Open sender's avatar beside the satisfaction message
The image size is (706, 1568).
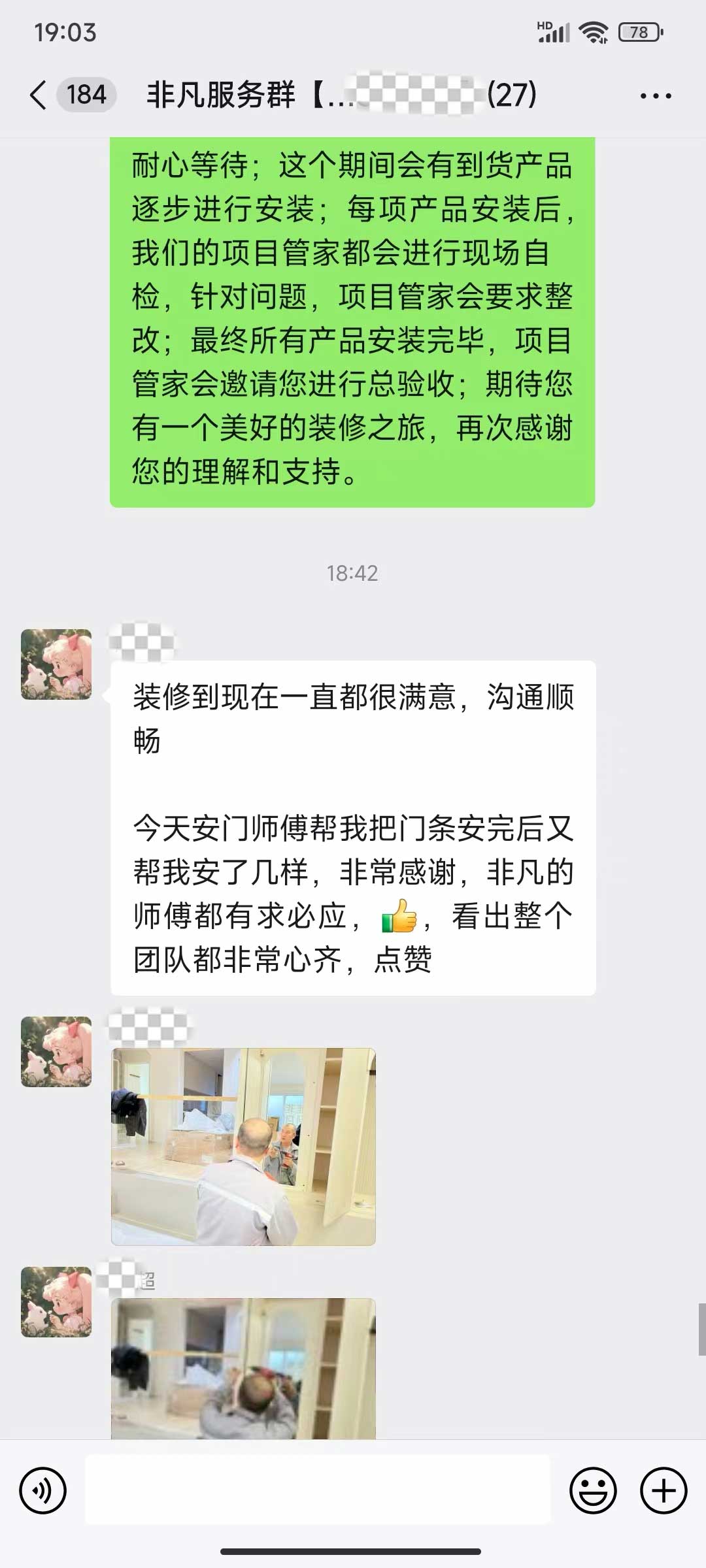[56, 664]
